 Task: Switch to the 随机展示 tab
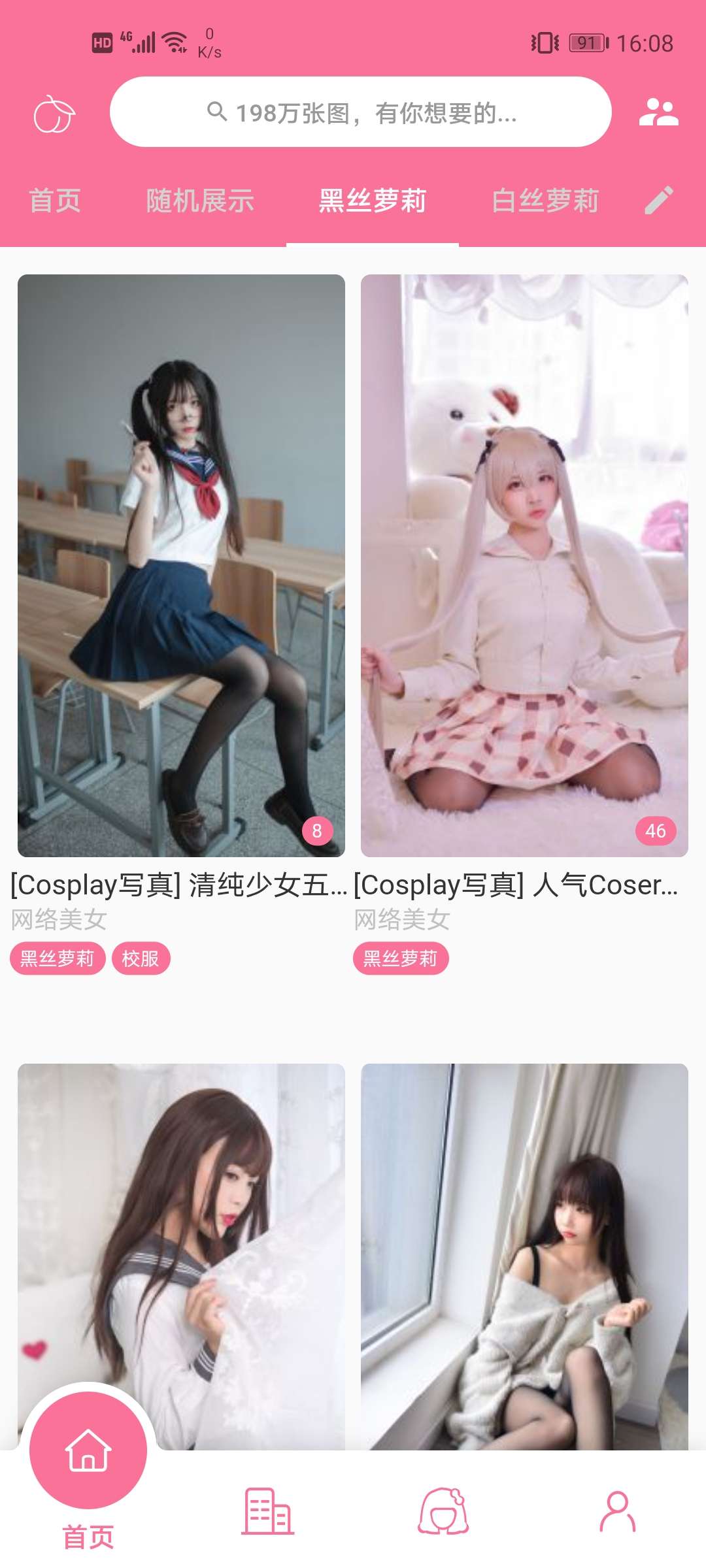pyautogui.click(x=200, y=201)
